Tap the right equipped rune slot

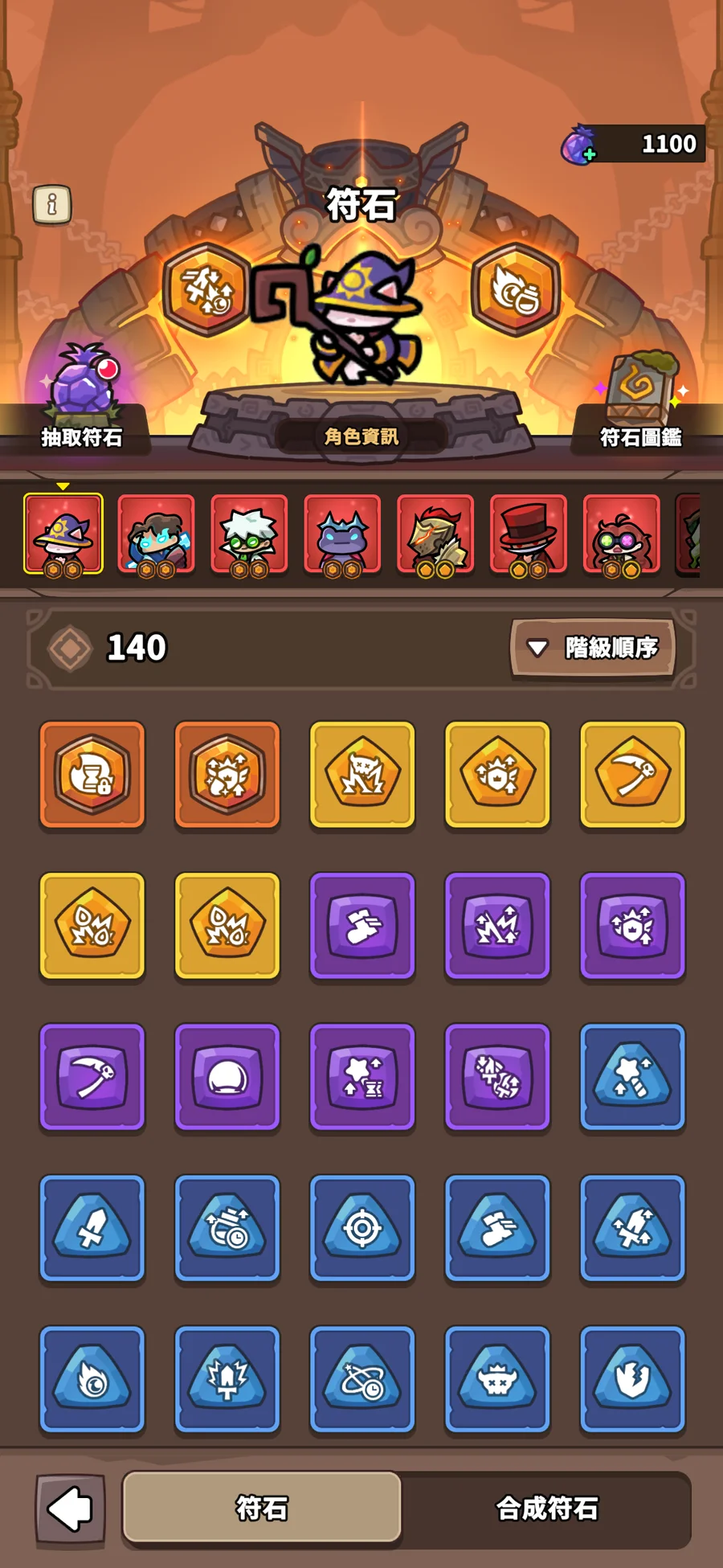click(x=516, y=289)
